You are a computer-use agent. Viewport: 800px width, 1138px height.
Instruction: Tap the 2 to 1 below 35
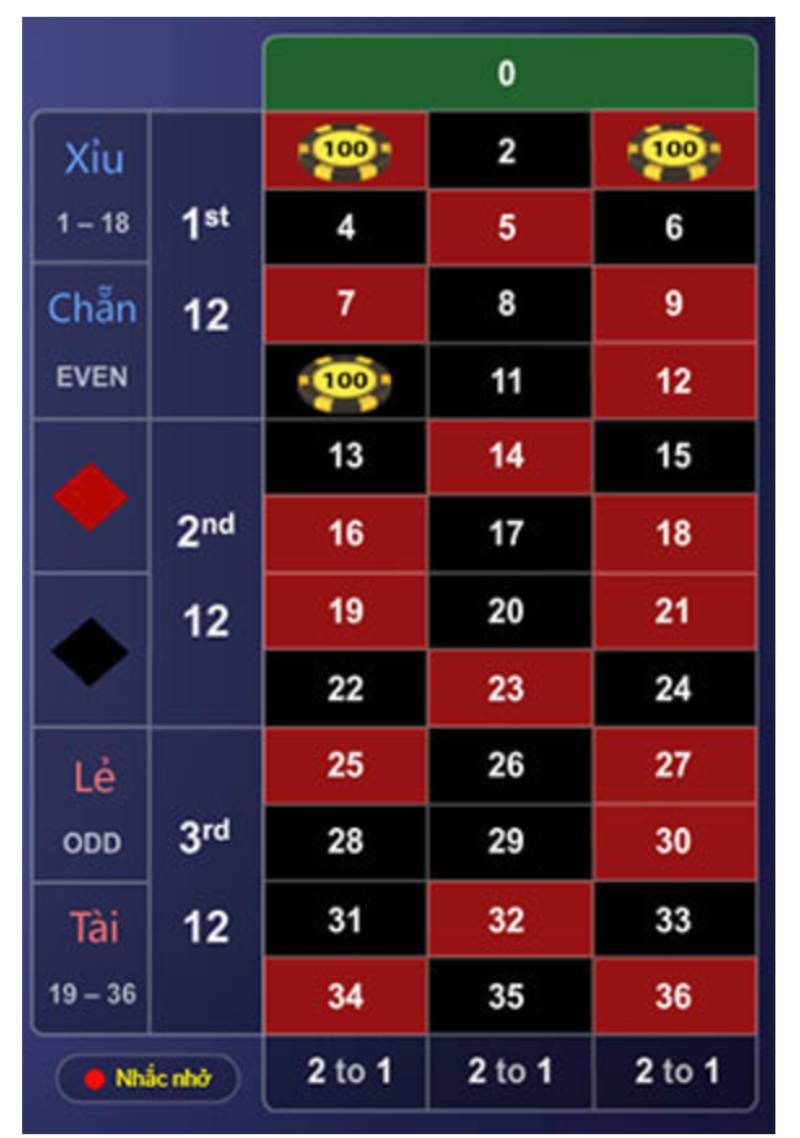coord(510,1072)
